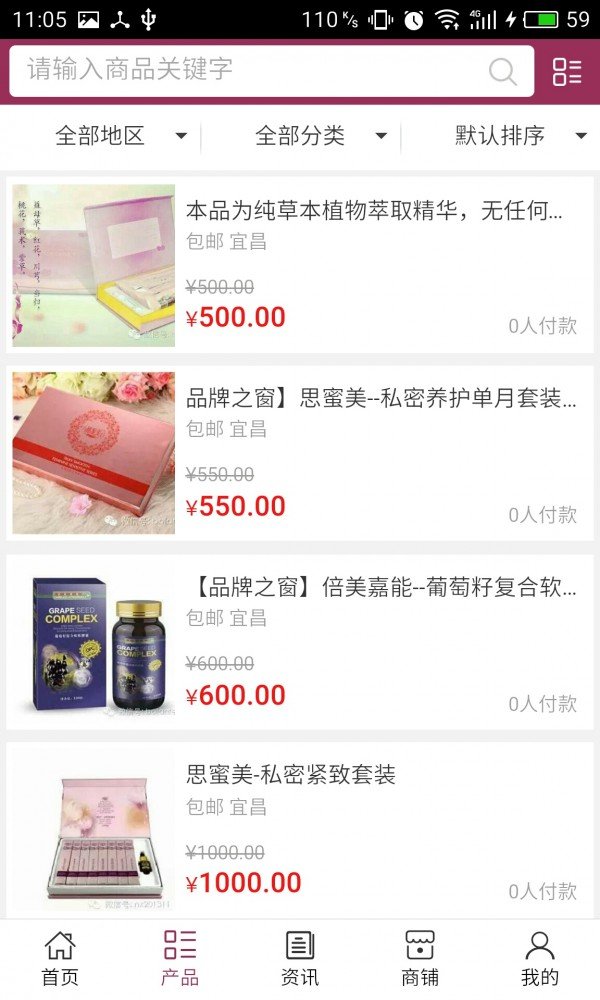Viewport: 600px width, 1000px height.
Task: Go to the 首页 home tab
Action: (60, 958)
